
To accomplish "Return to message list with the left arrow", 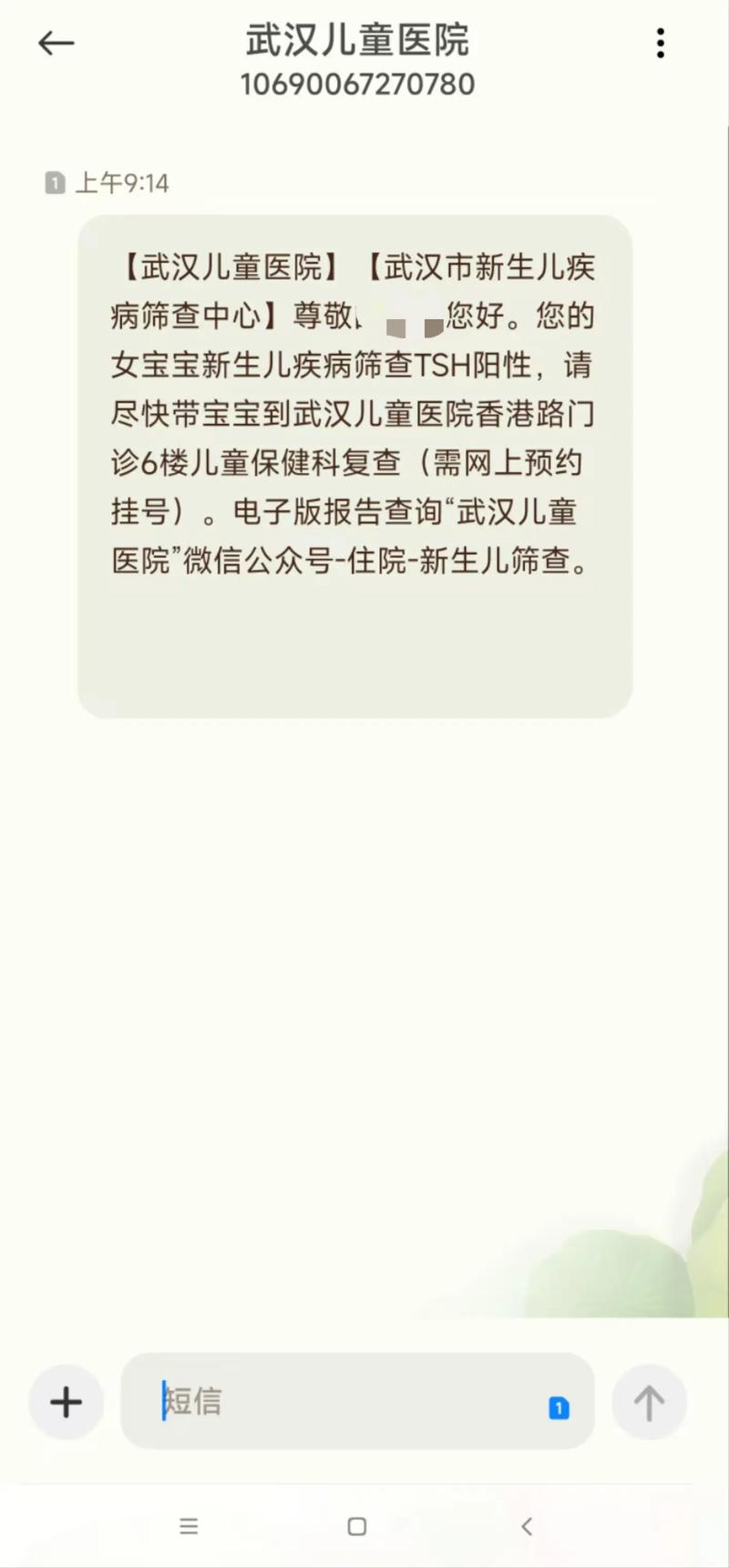I will (56, 43).
